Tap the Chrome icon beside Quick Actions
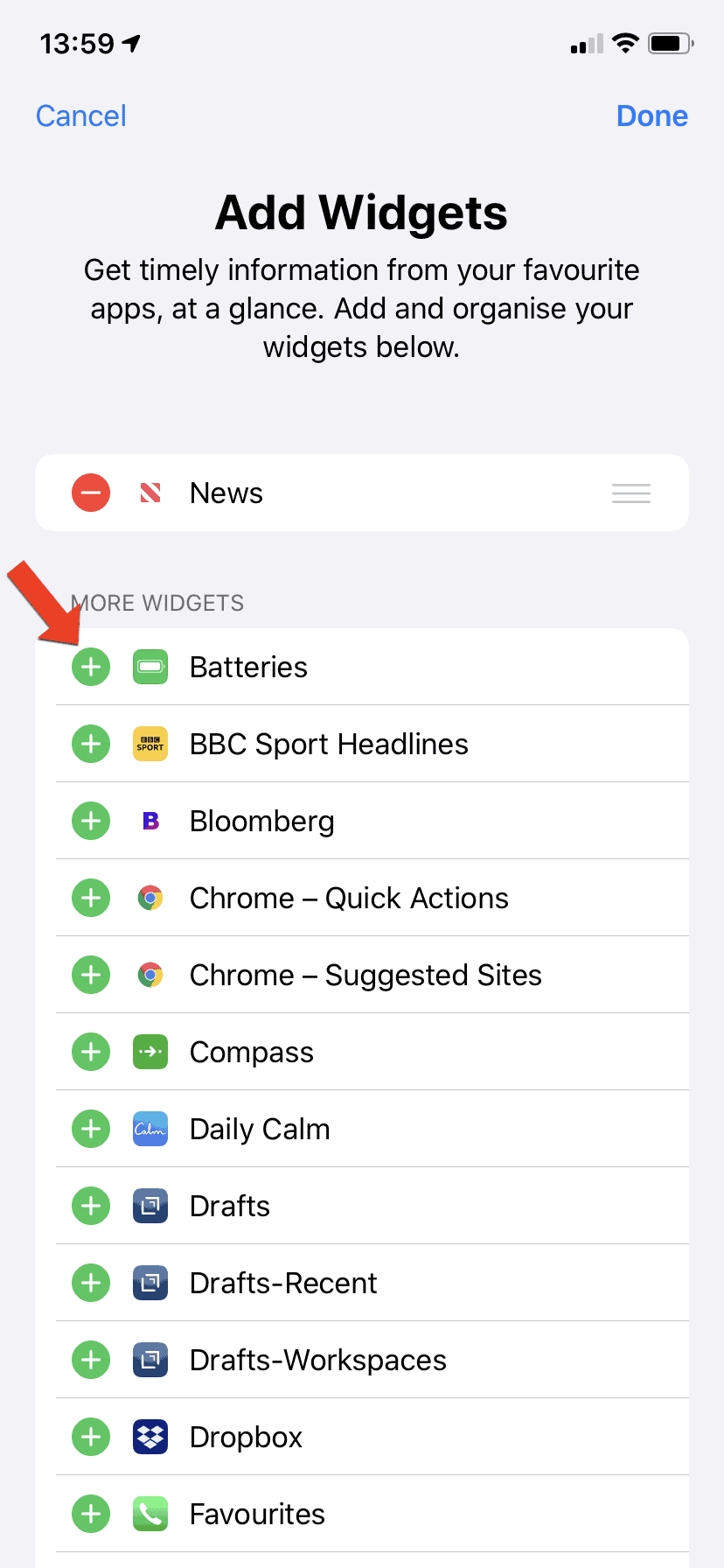The height and width of the screenshot is (1568, 724). pyautogui.click(x=150, y=897)
